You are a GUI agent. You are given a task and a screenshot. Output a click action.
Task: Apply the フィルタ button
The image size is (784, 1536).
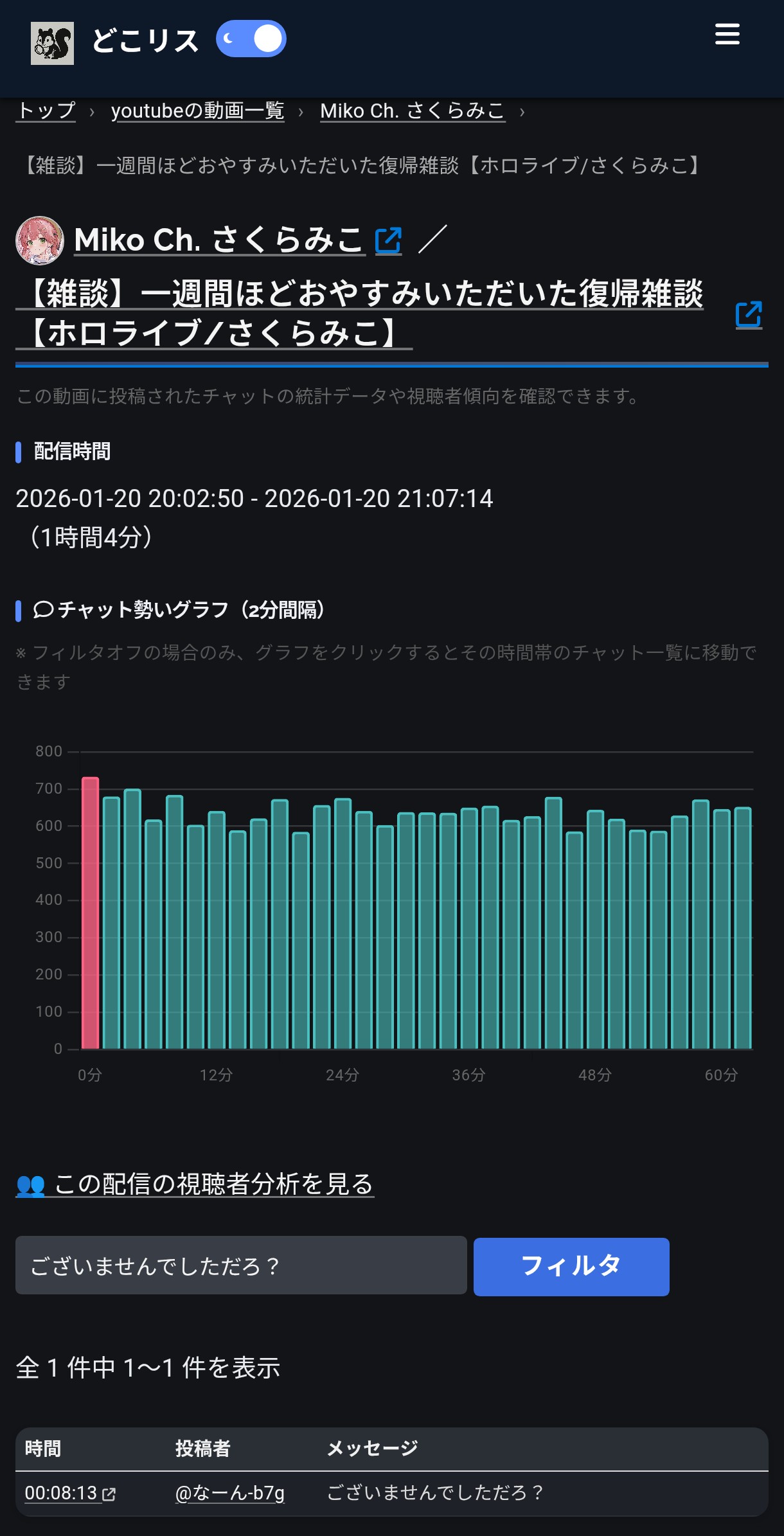pos(571,1266)
